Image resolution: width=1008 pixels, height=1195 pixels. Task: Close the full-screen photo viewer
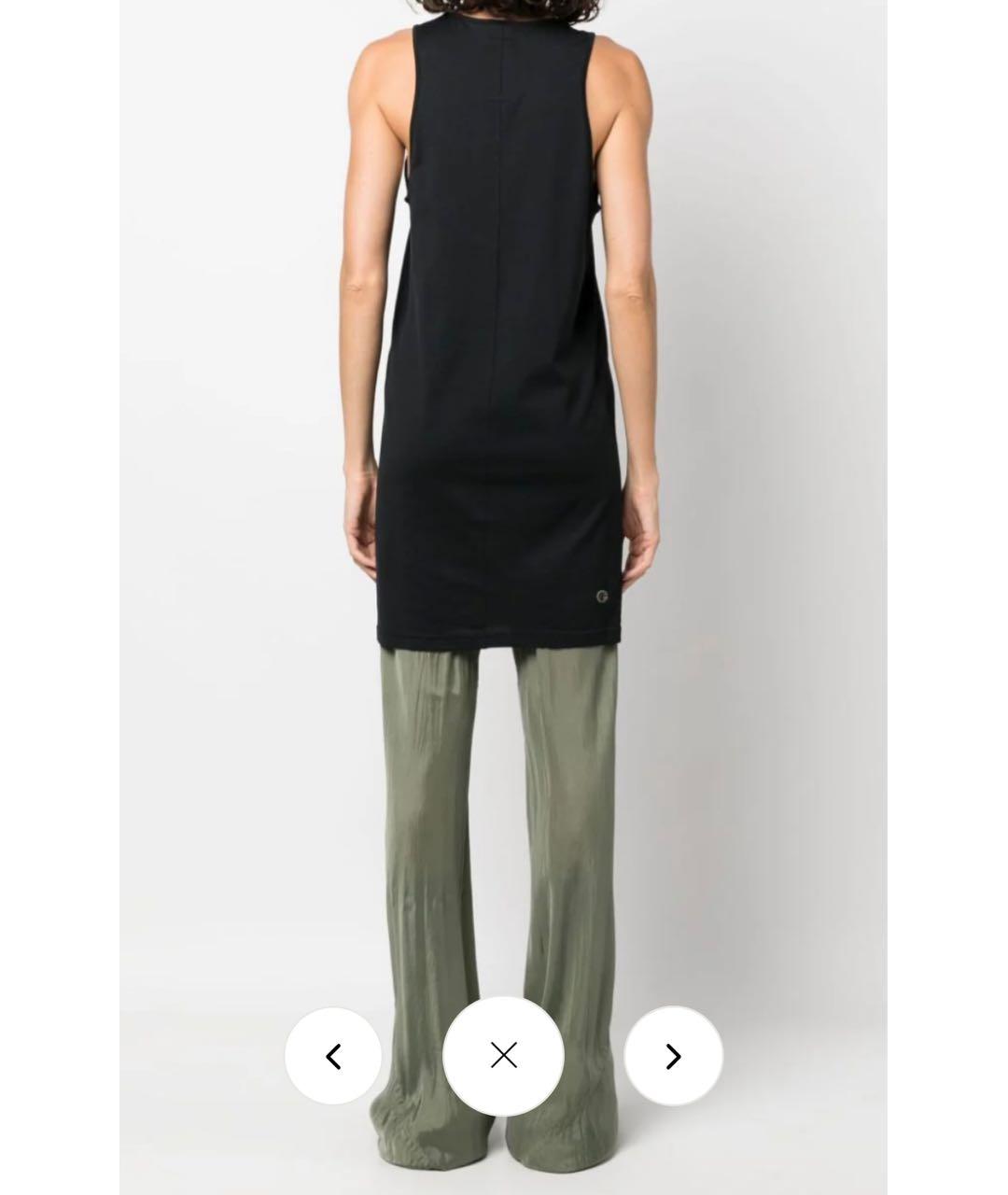(503, 1056)
